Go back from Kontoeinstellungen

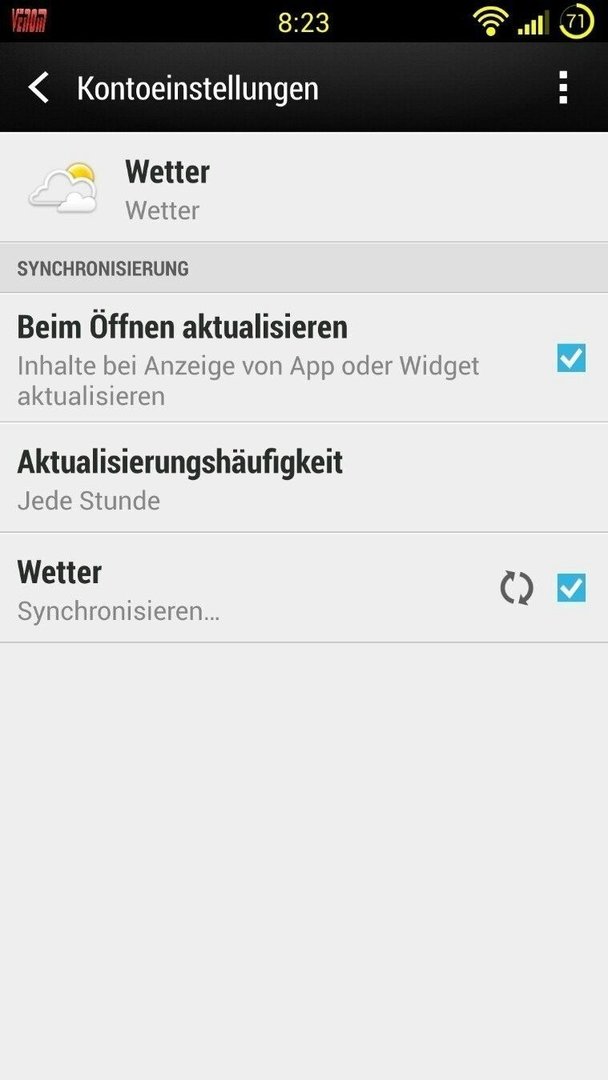[x=39, y=88]
